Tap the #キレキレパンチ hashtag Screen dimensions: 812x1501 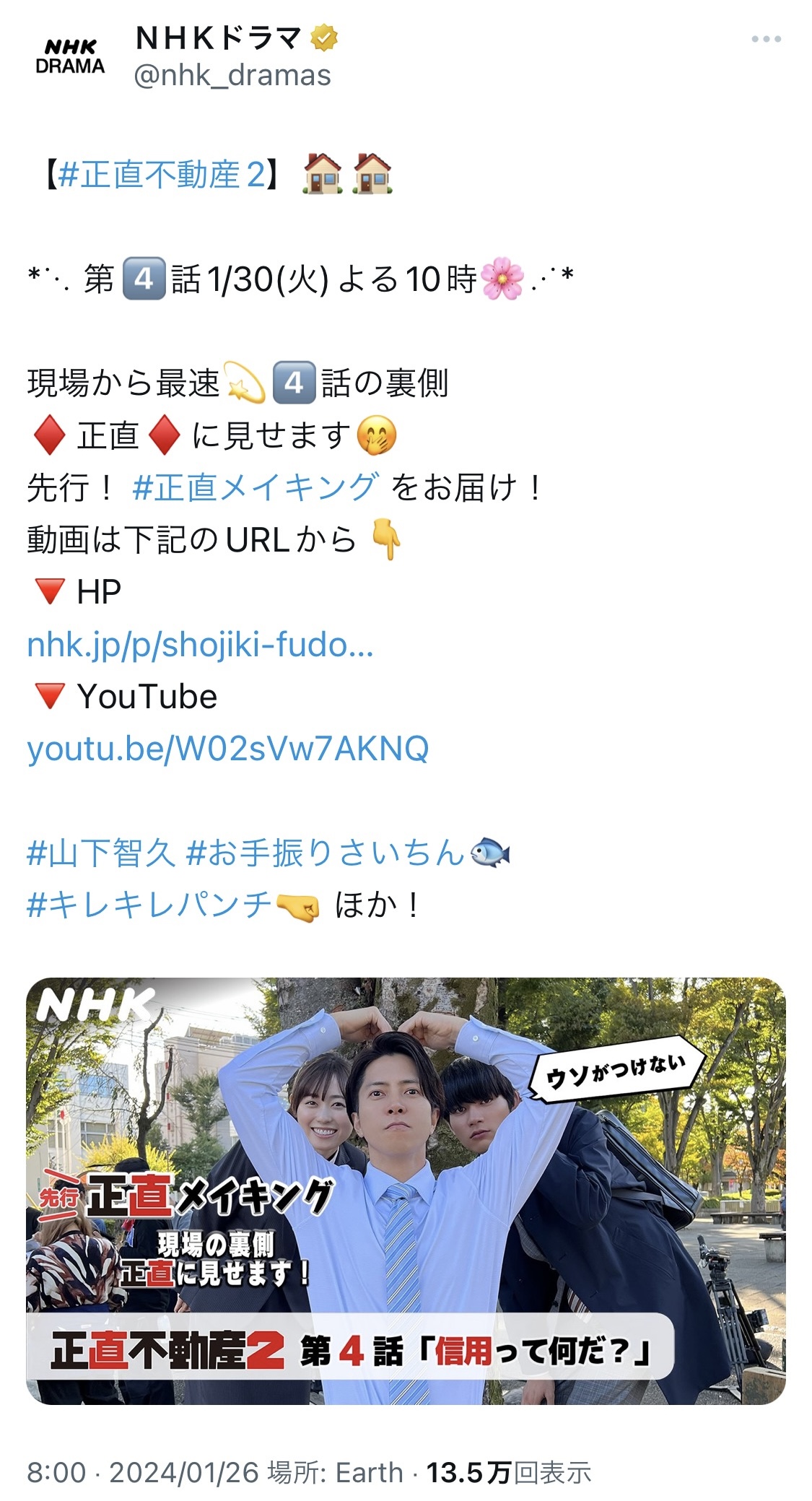click(149, 905)
